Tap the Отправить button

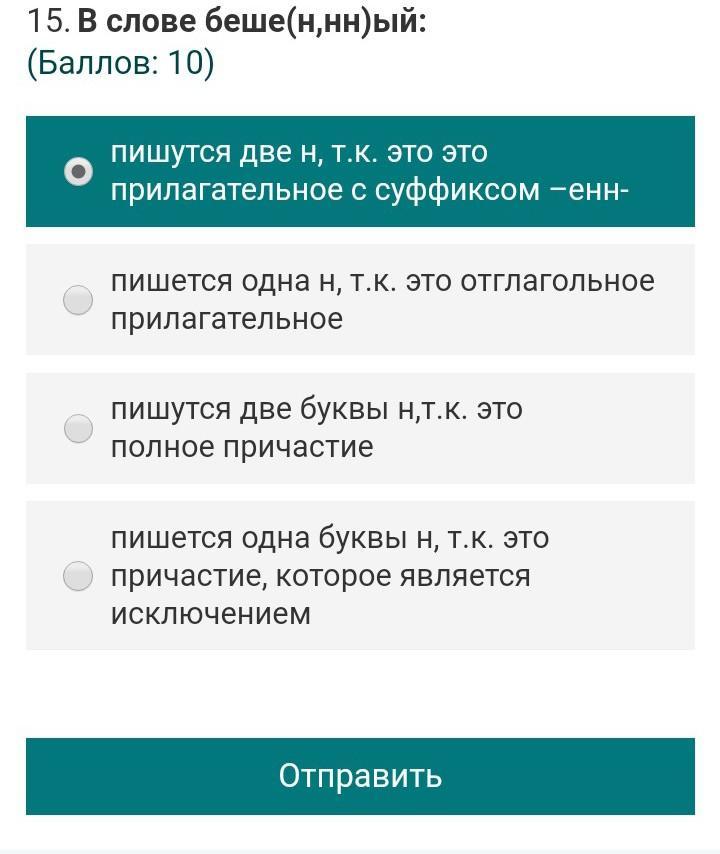pos(360,776)
